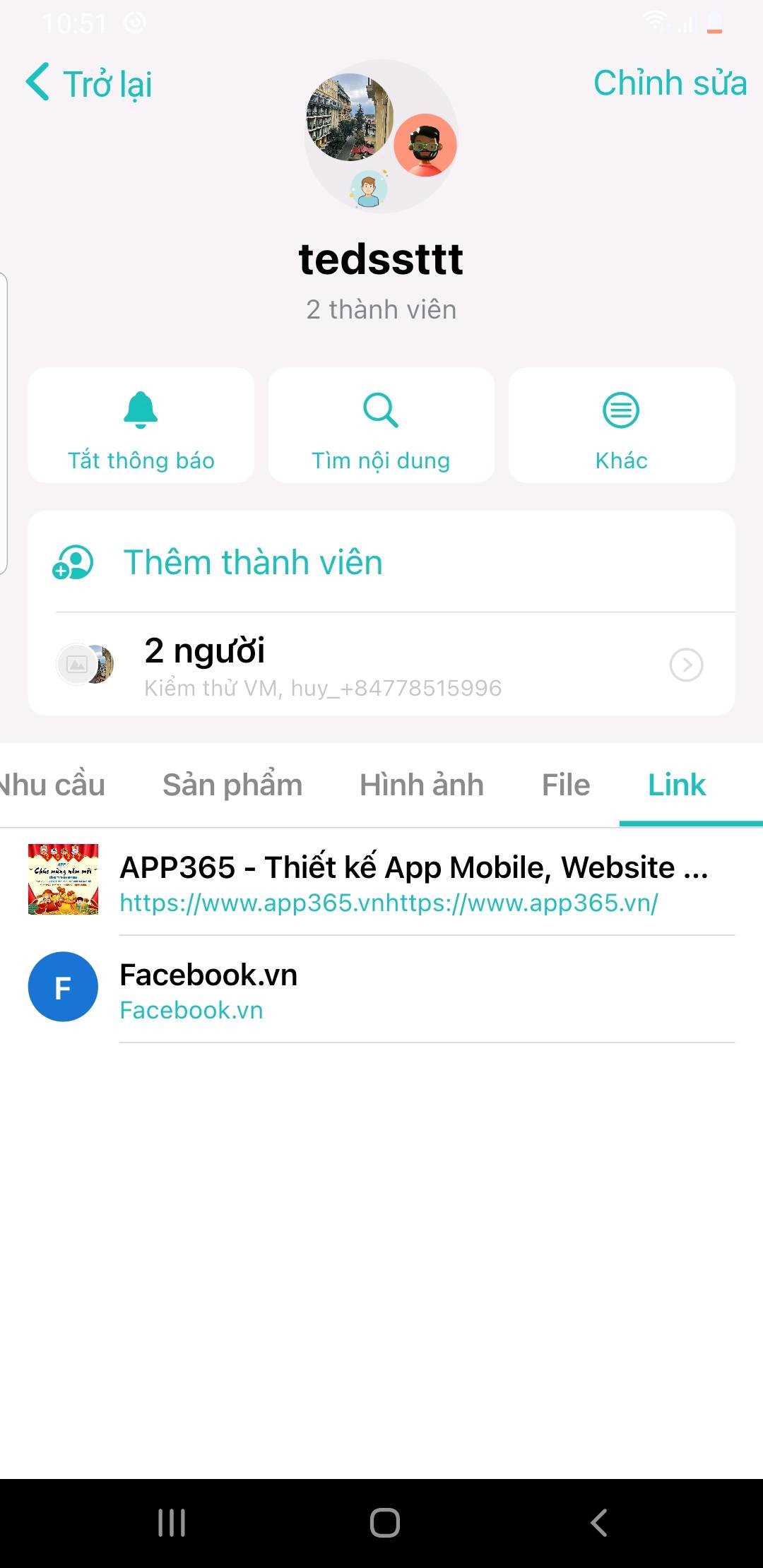Viewport: 763px width, 1568px height.
Task: Open the APP365 shared link
Action: pyautogui.click(x=413, y=881)
